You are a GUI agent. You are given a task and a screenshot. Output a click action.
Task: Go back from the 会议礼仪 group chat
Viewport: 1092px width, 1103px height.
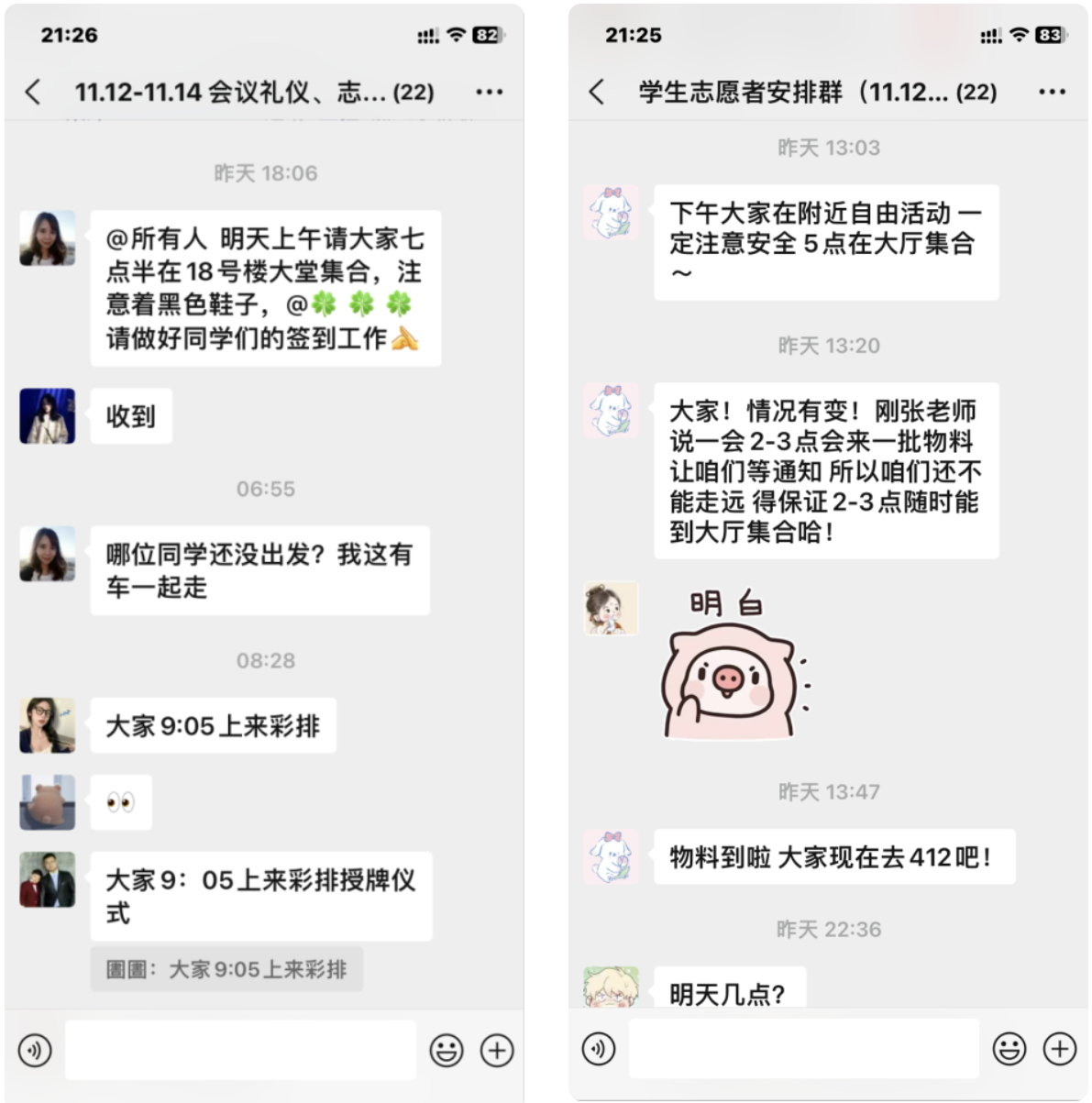pyautogui.click(x=33, y=92)
